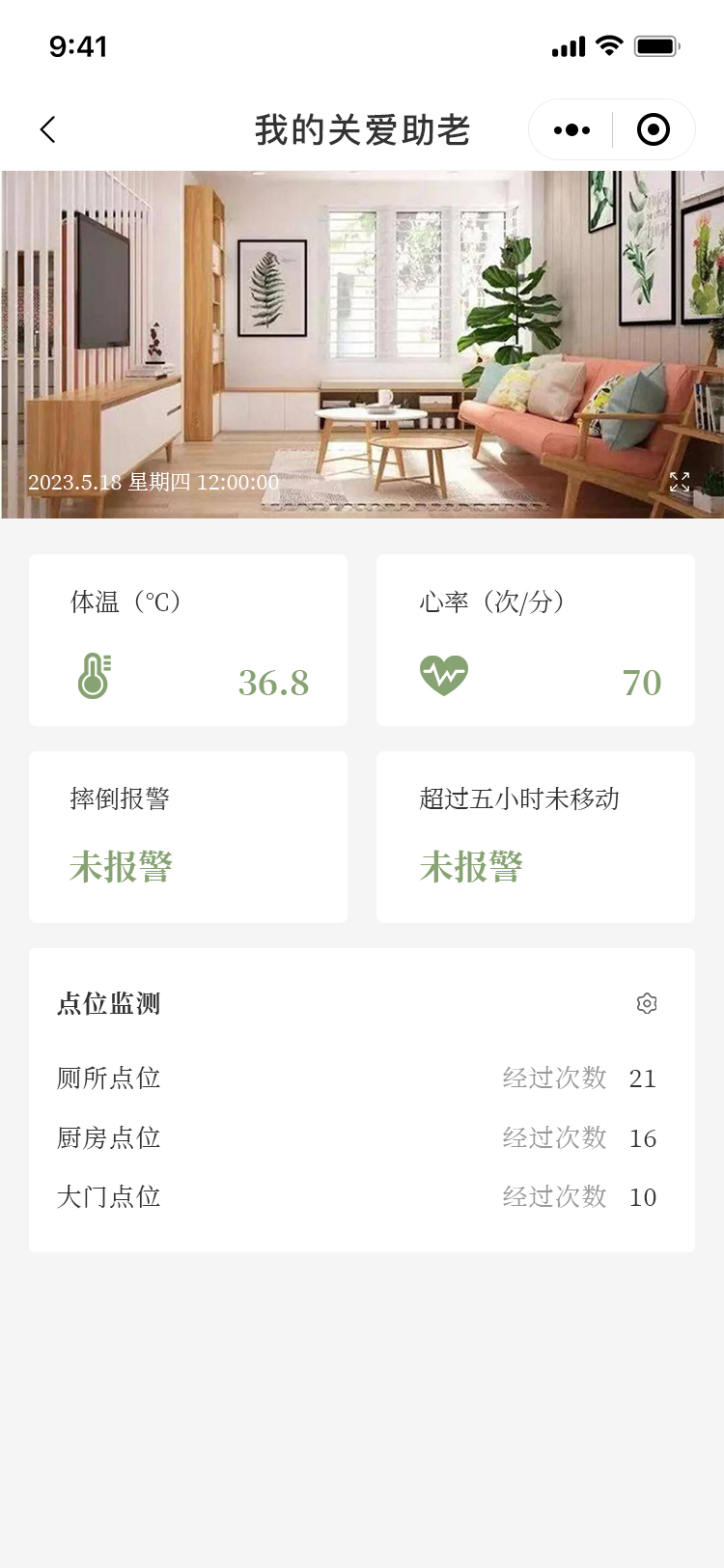Close the mini program via circle button
This screenshot has width=724, height=1568.
tap(654, 129)
